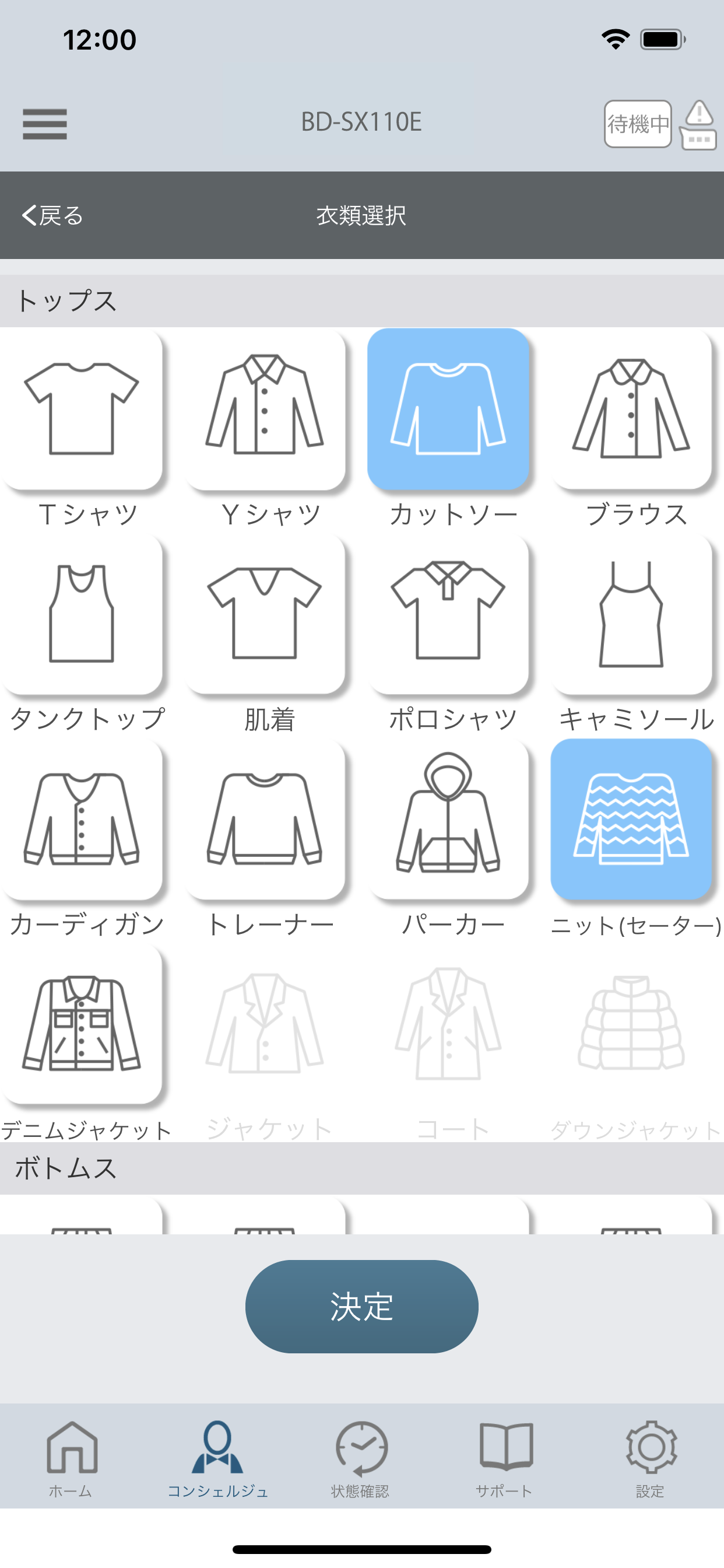724x1568 pixels.
Task: Go back with the 戻る button
Action: 52,215
